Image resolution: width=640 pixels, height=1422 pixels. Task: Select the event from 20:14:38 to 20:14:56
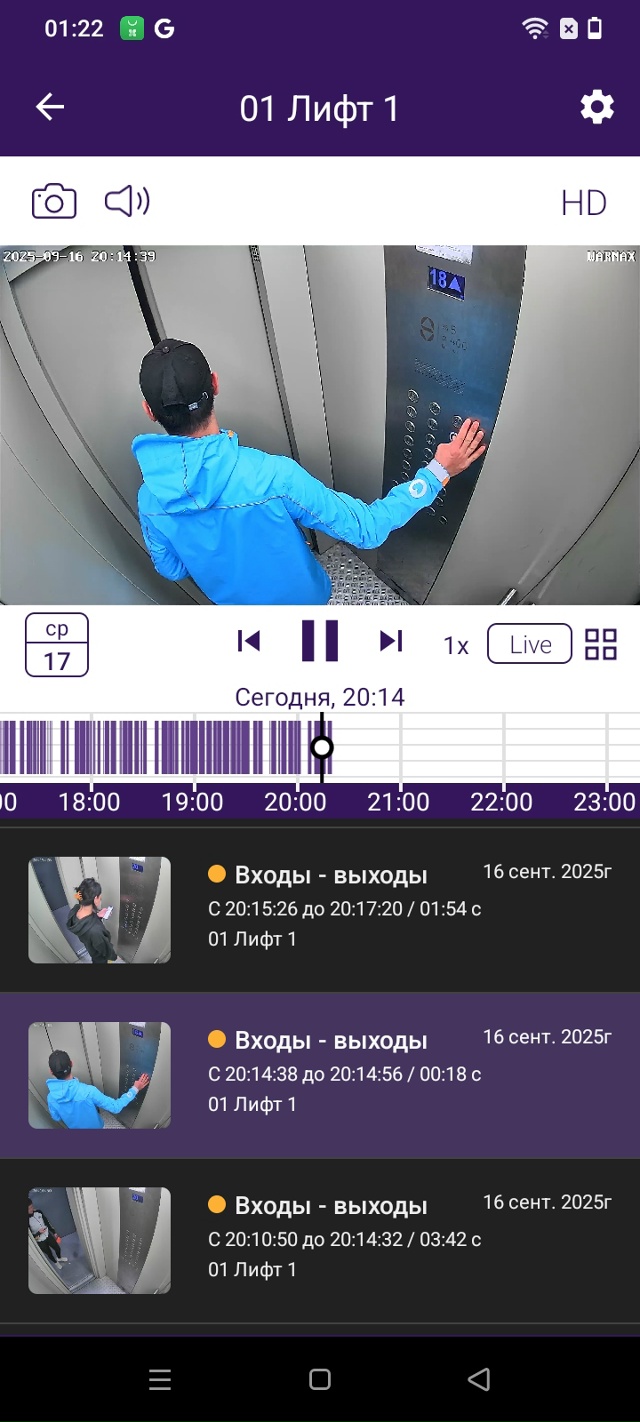(320, 1075)
